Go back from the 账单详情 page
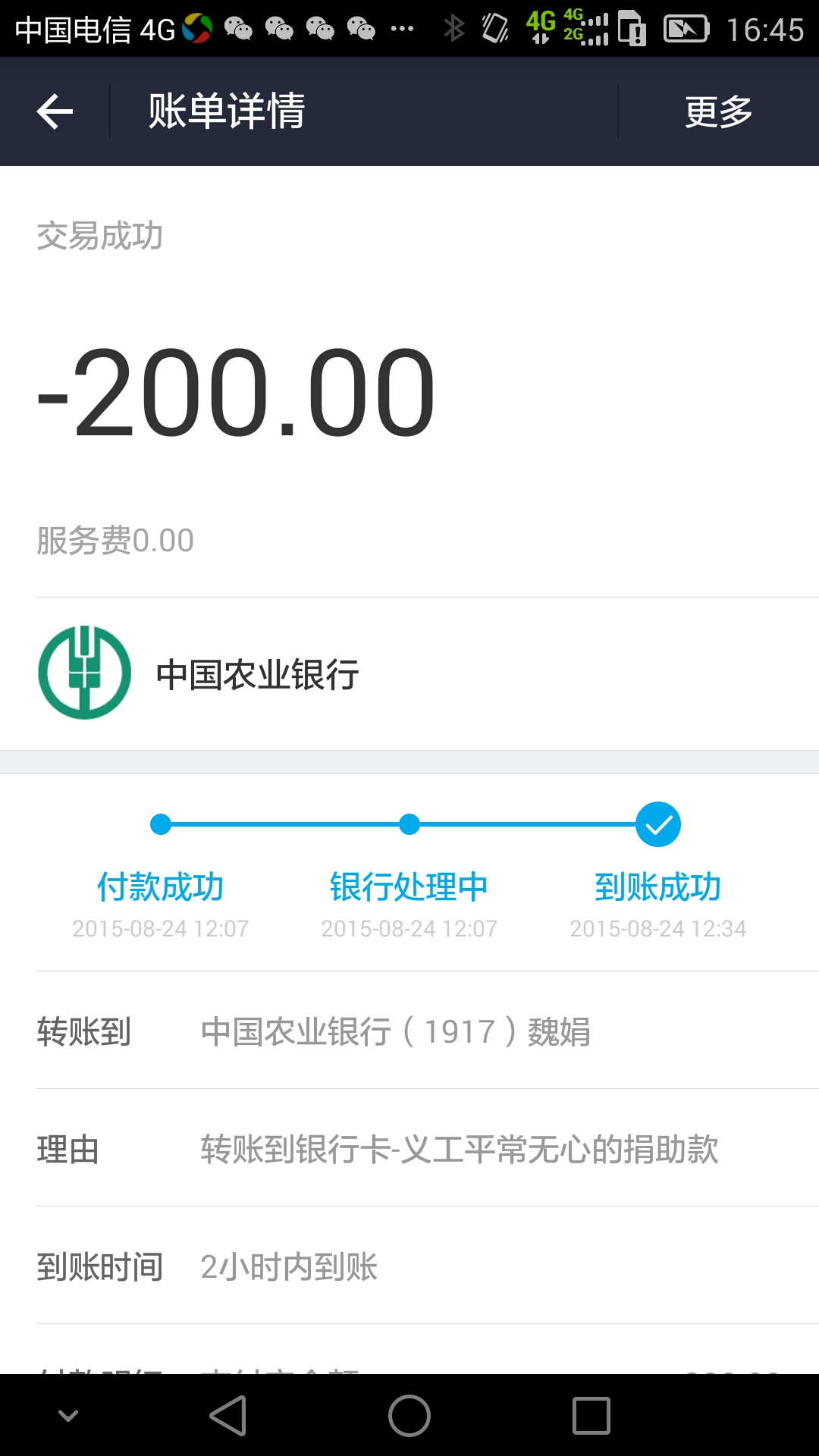819x1456 pixels. coord(55,111)
